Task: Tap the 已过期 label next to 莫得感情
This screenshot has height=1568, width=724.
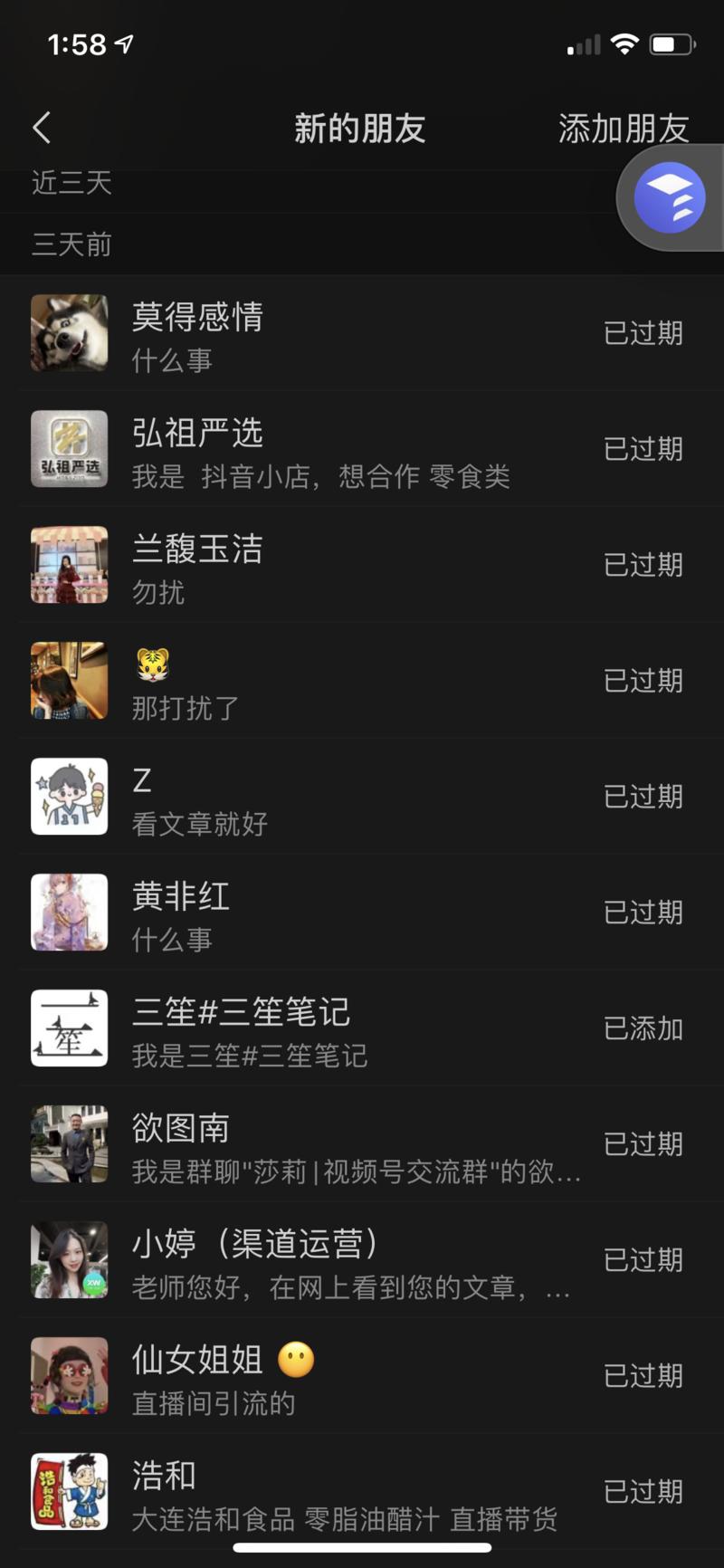Action: coord(643,333)
